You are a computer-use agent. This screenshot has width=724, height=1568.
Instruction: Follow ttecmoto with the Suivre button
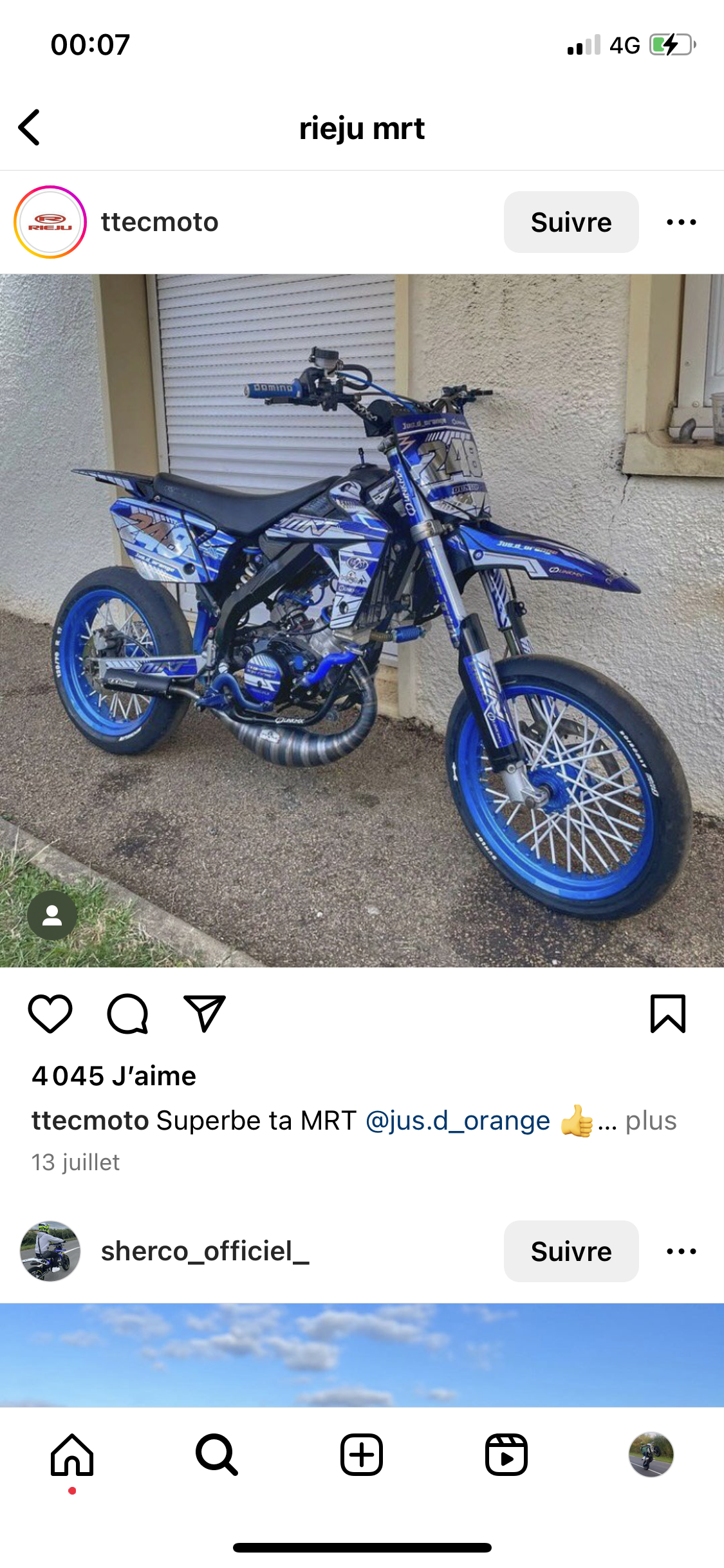[571, 222]
